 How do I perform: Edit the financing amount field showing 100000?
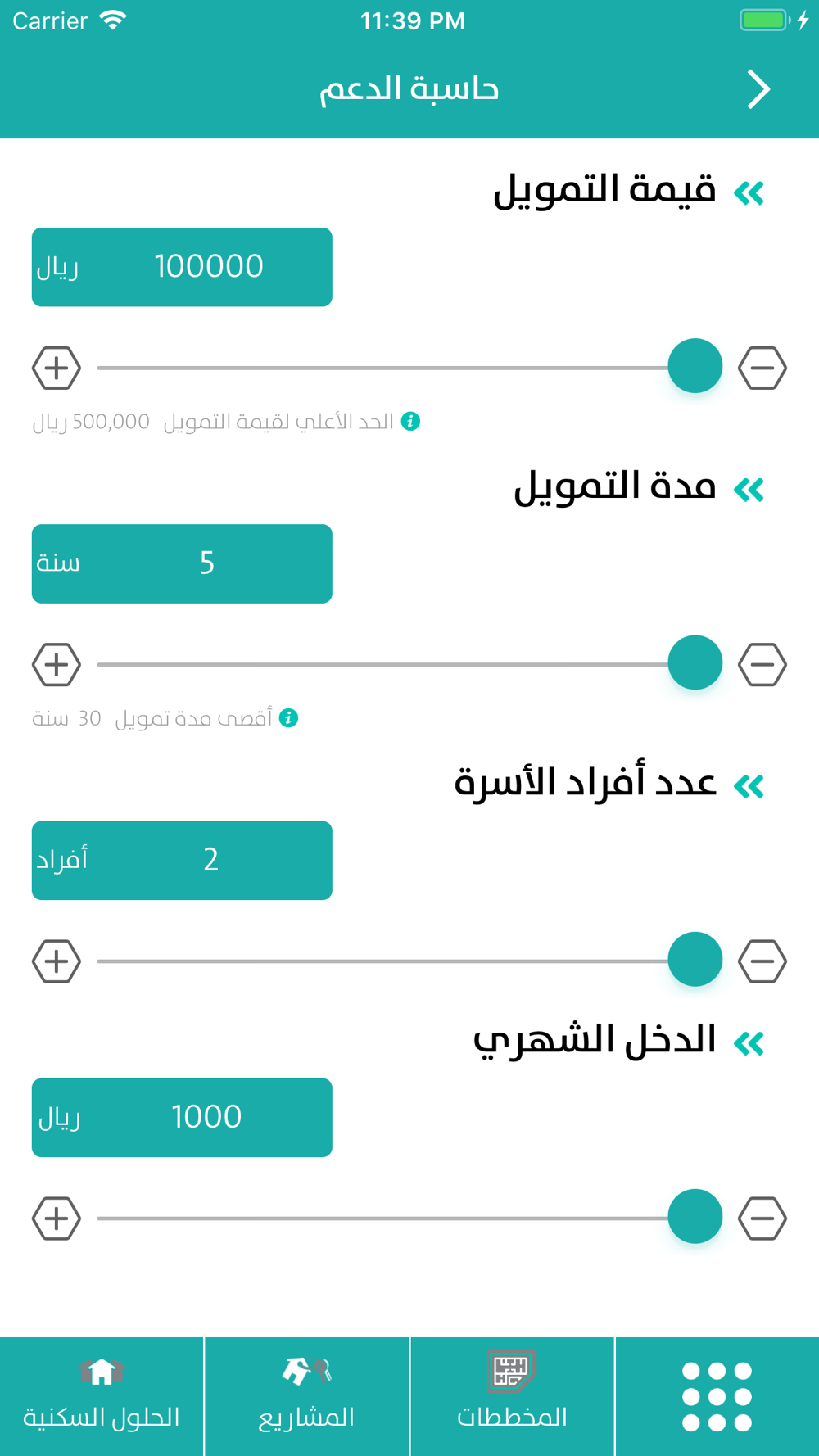click(182, 267)
